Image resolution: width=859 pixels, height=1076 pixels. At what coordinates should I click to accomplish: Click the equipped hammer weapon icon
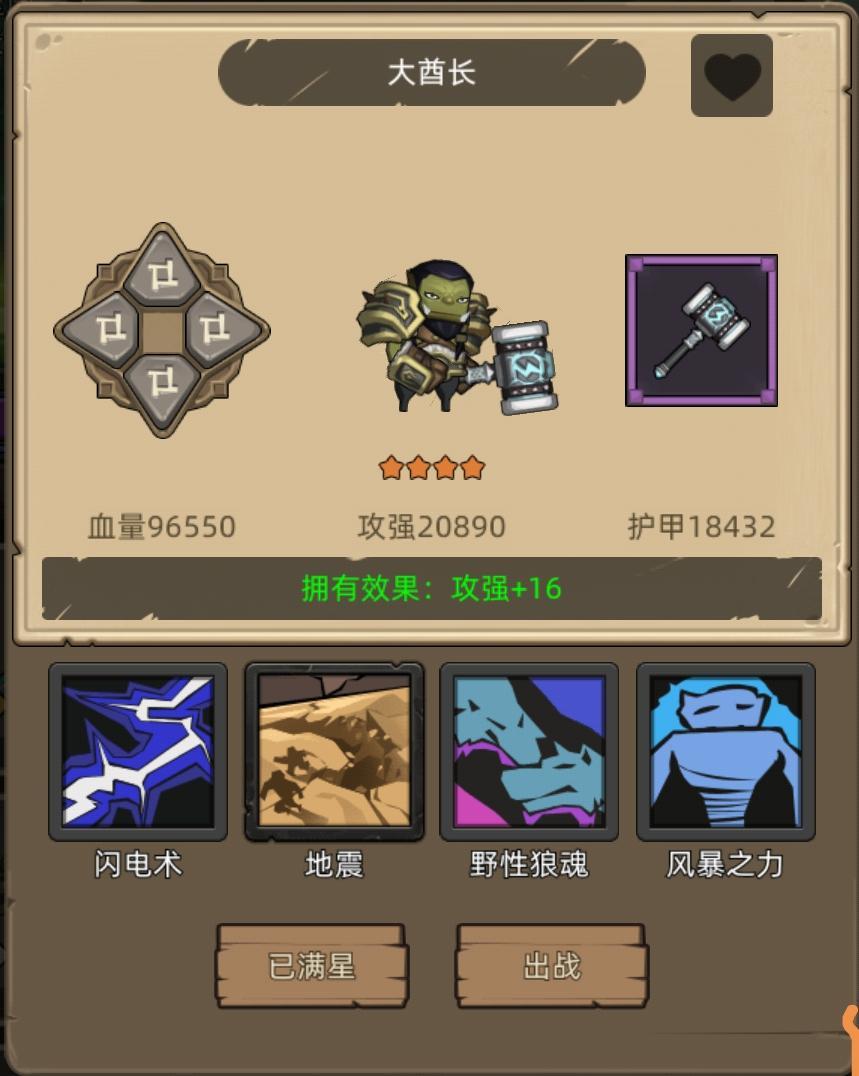(x=700, y=330)
